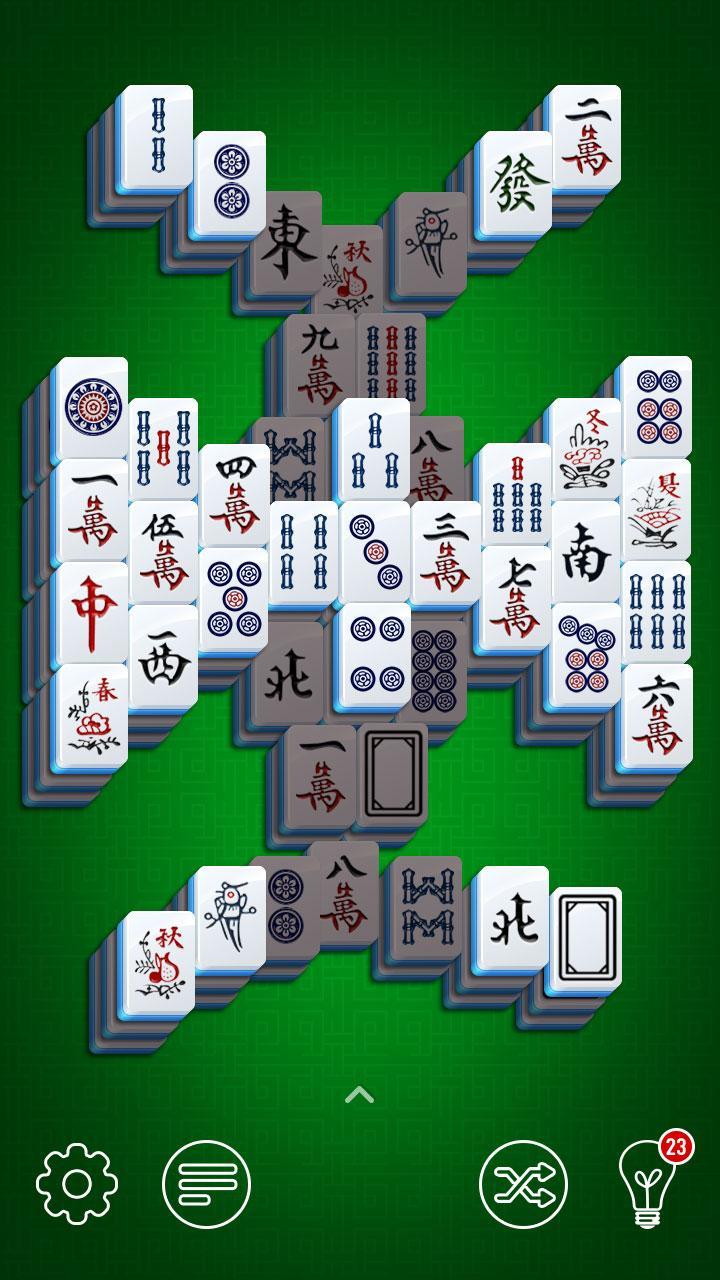The image size is (720, 1280).
Task: Open the game menu list icon
Action: 206,1184
